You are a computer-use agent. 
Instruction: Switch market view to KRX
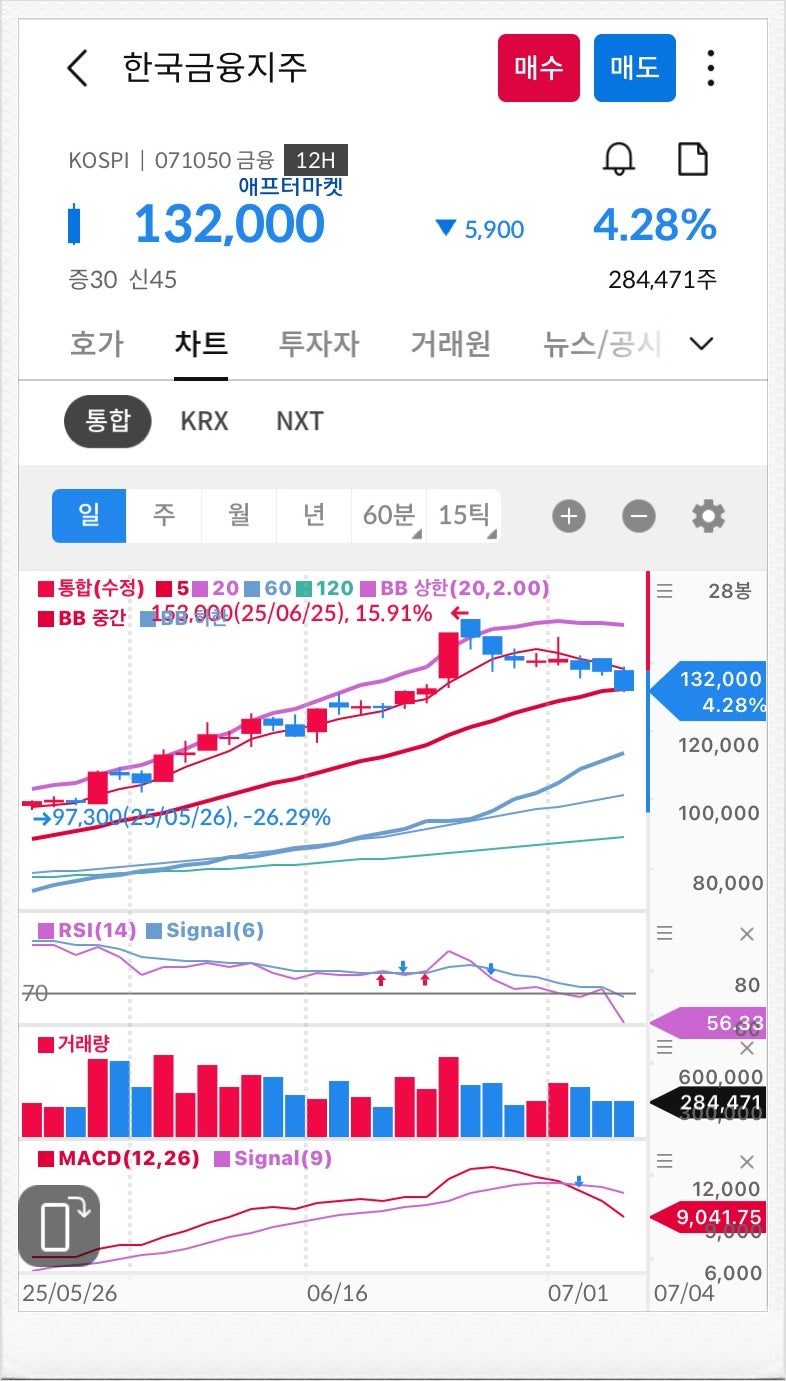pos(204,421)
